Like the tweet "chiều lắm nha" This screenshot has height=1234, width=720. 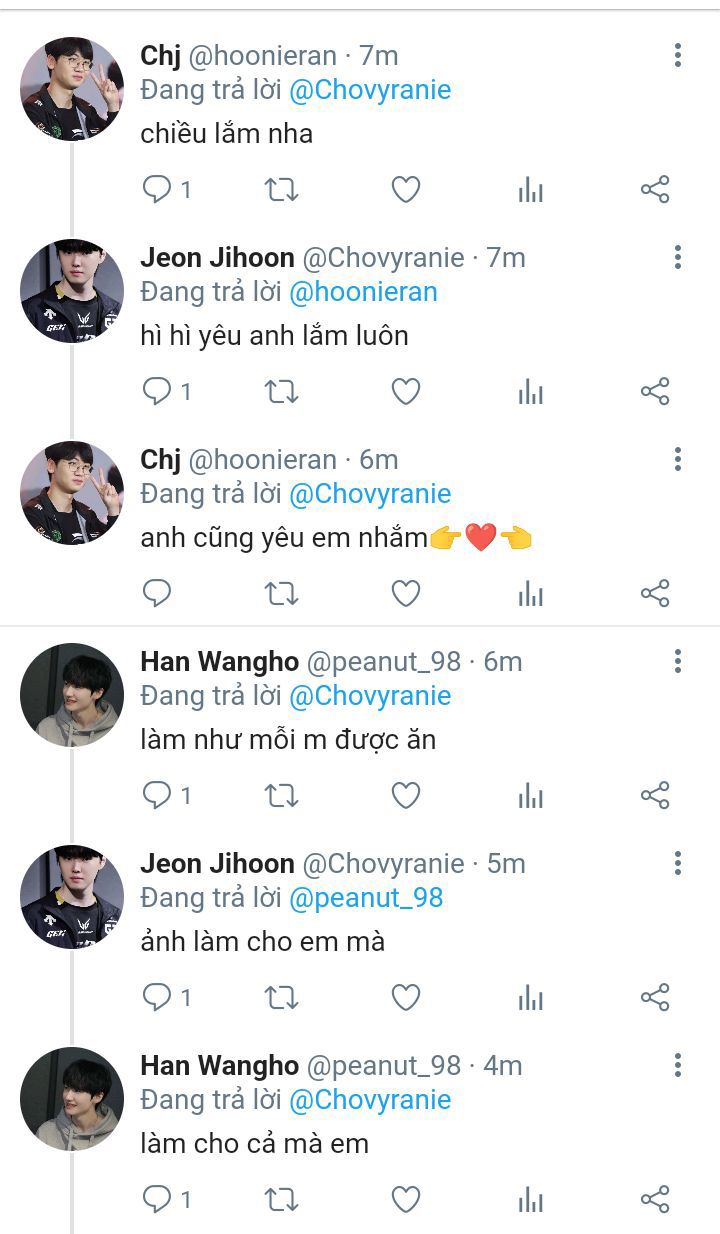(x=405, y=190)
